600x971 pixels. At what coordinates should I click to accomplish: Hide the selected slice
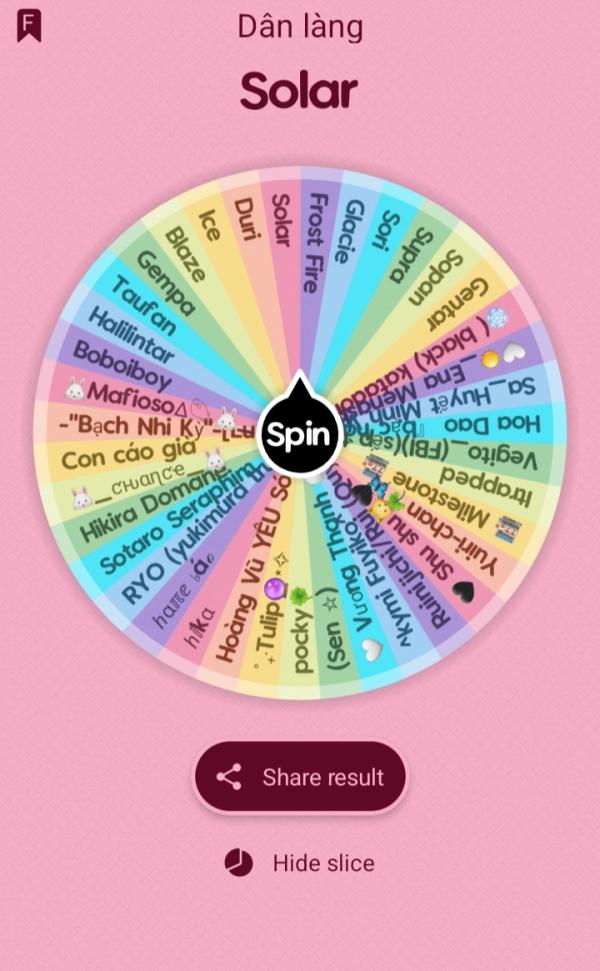(x=300, y=862)
